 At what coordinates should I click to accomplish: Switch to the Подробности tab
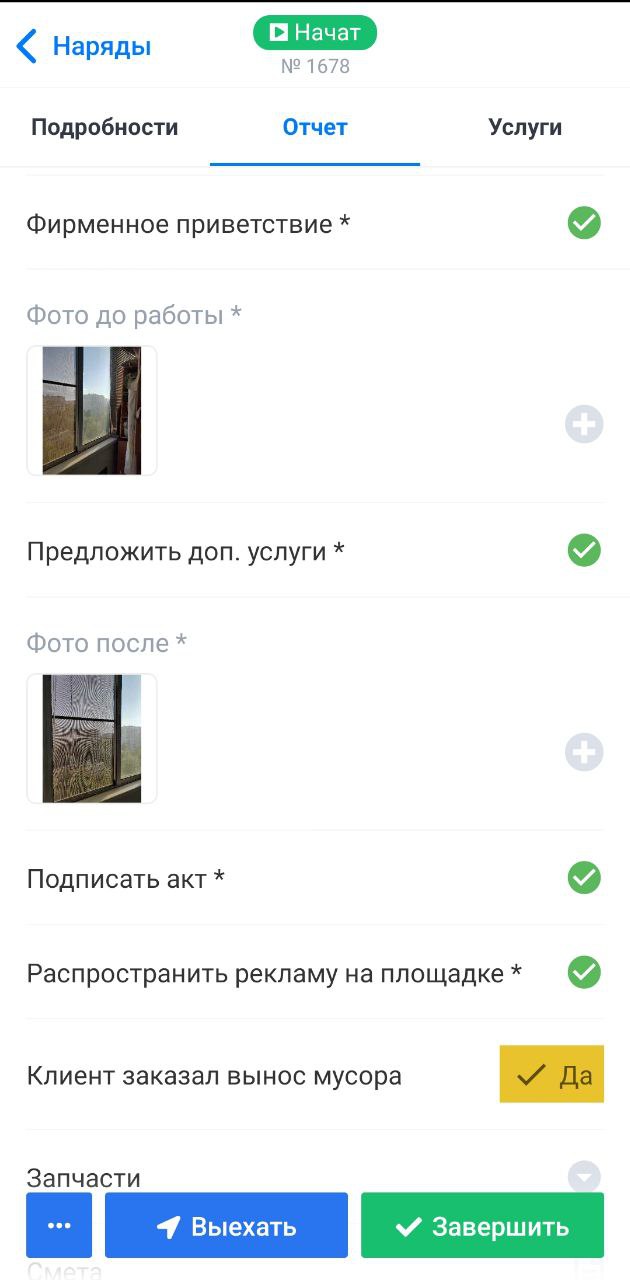105,127
